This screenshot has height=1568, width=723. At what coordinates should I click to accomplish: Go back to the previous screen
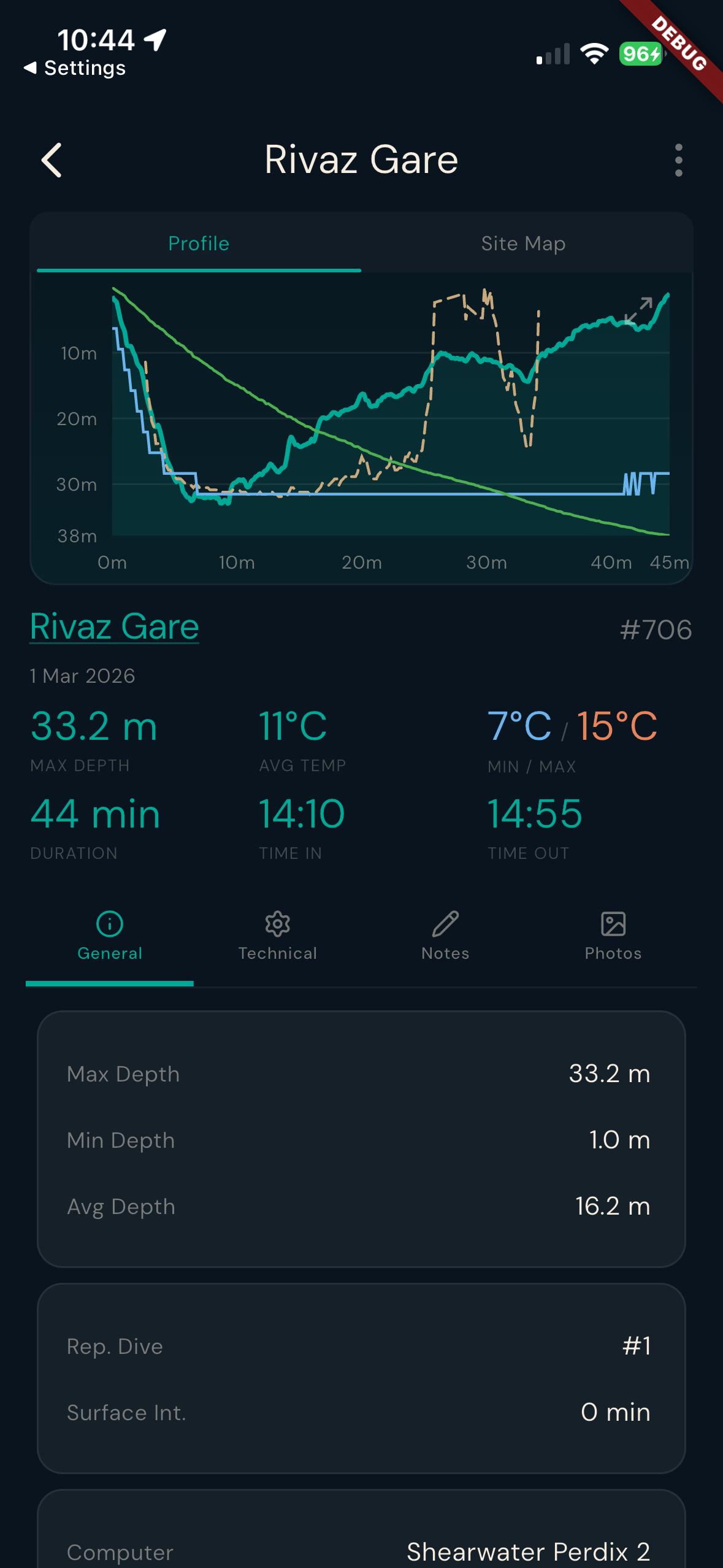coord(52,161)
